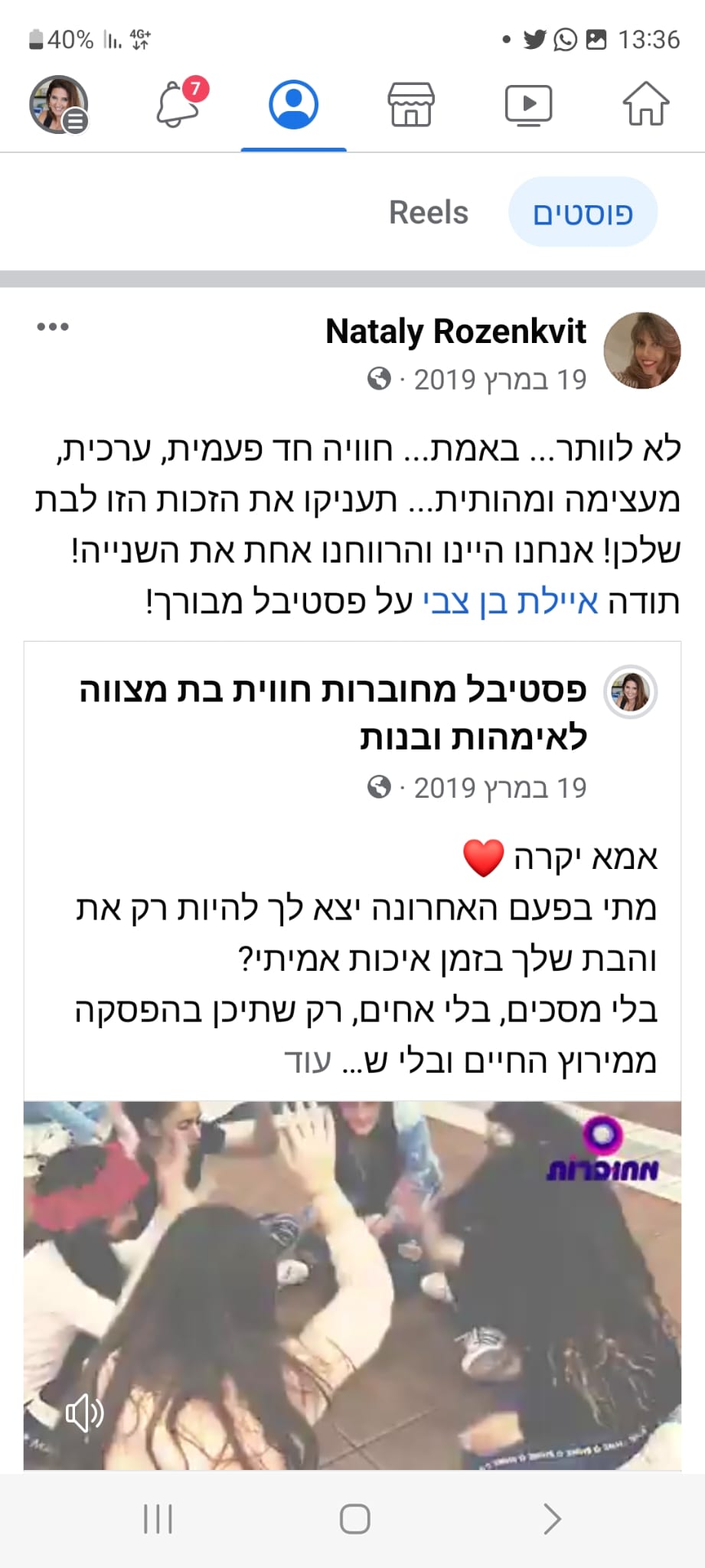The image size is (705, 1568).
Task: Unmute the video with speaker icon
Action: pyautogui.click(x=83, y=1412)
